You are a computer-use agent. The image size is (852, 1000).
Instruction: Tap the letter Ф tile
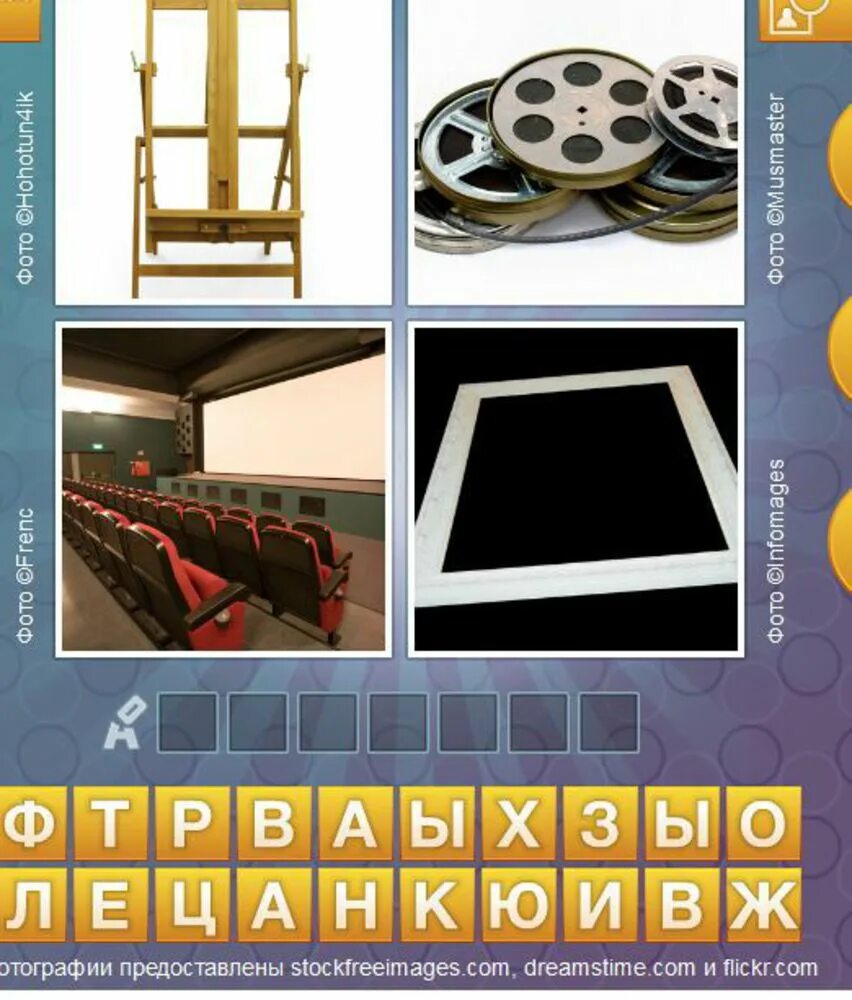(x=30, y=824)
